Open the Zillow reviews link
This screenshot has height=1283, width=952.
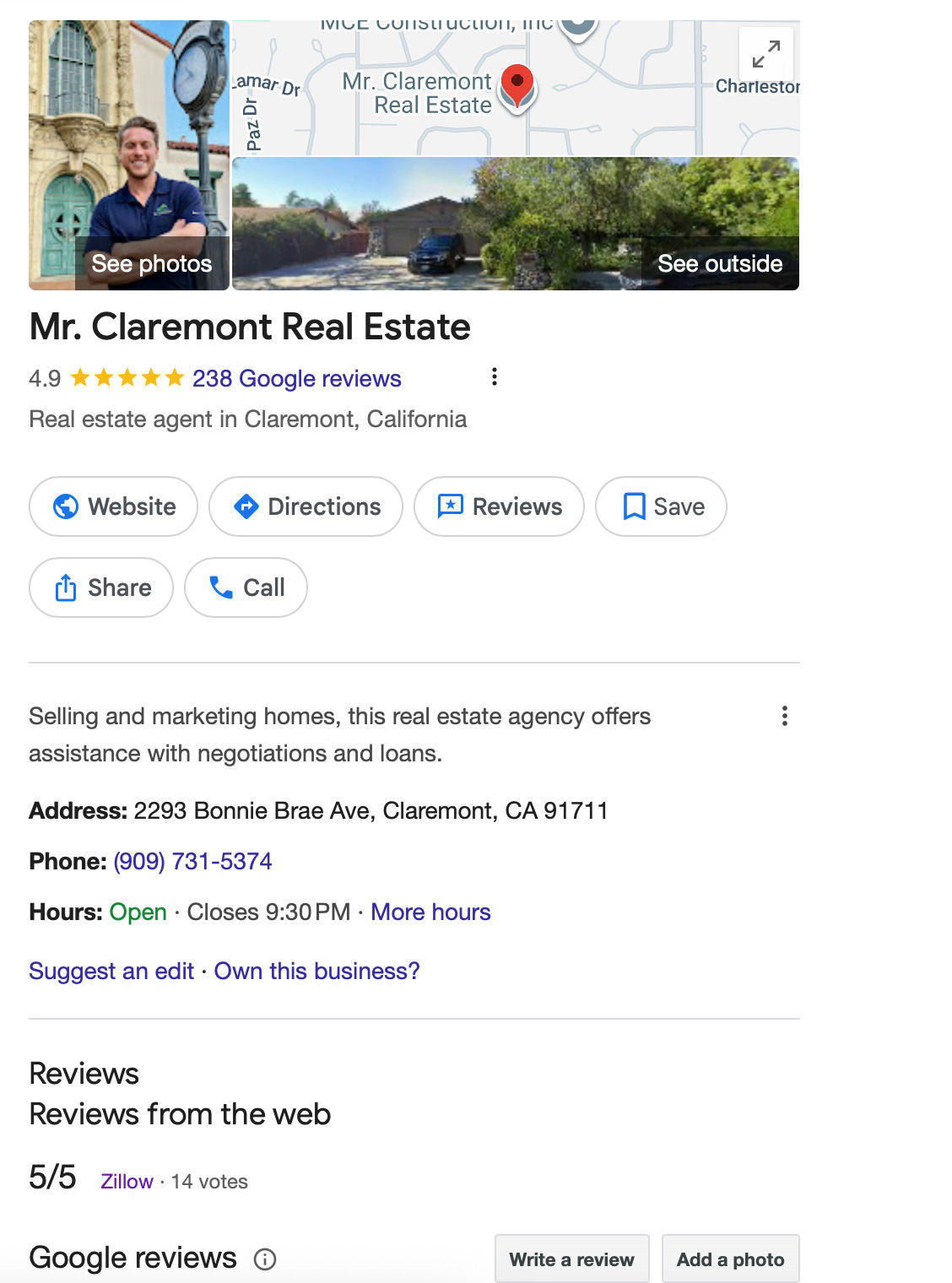127,1181
